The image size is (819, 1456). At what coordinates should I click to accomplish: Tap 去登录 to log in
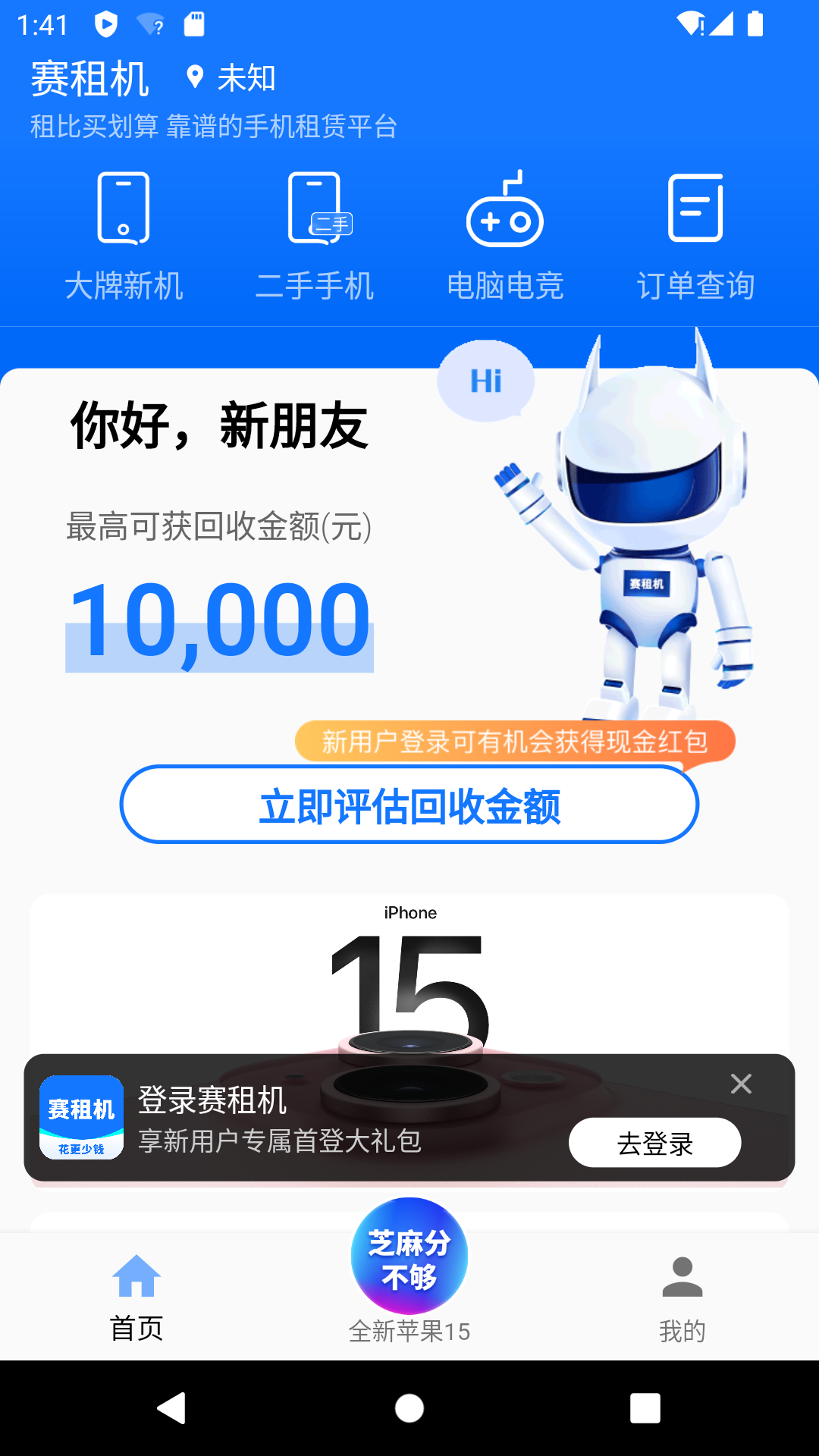coord(654,1143)
